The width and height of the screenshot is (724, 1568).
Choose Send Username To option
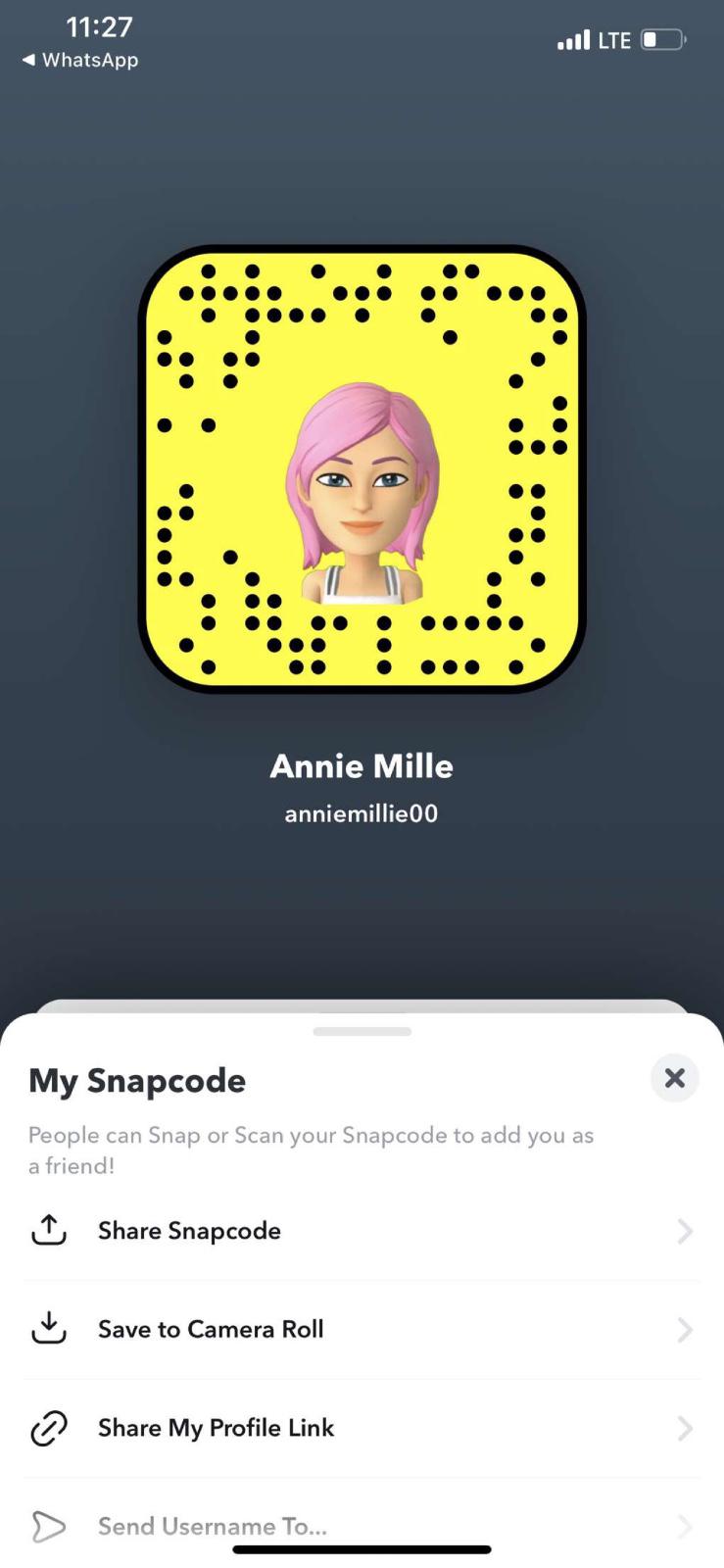tap(361, 1525)
